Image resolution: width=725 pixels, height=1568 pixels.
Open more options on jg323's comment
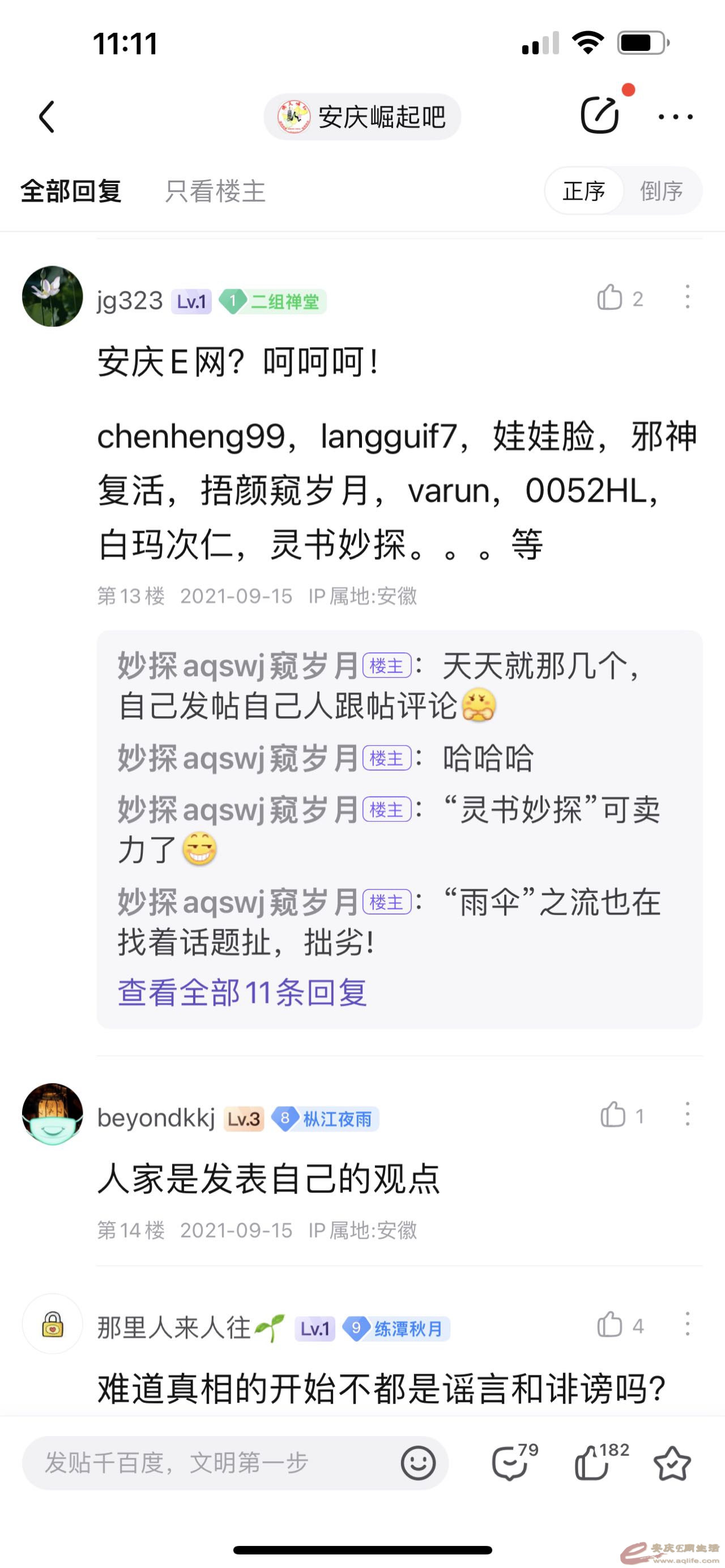687,297
